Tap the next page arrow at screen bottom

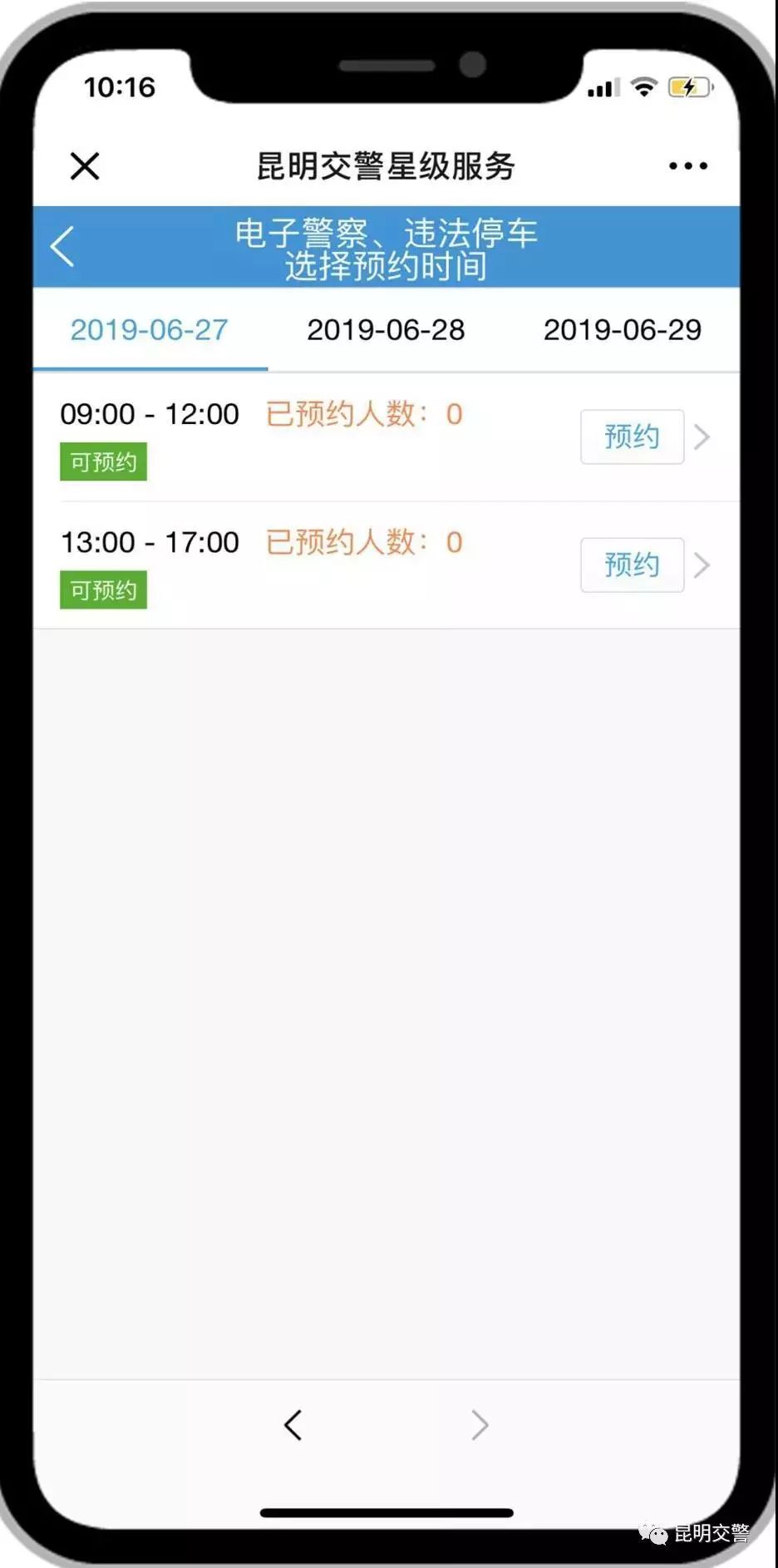pos(480,1424)
